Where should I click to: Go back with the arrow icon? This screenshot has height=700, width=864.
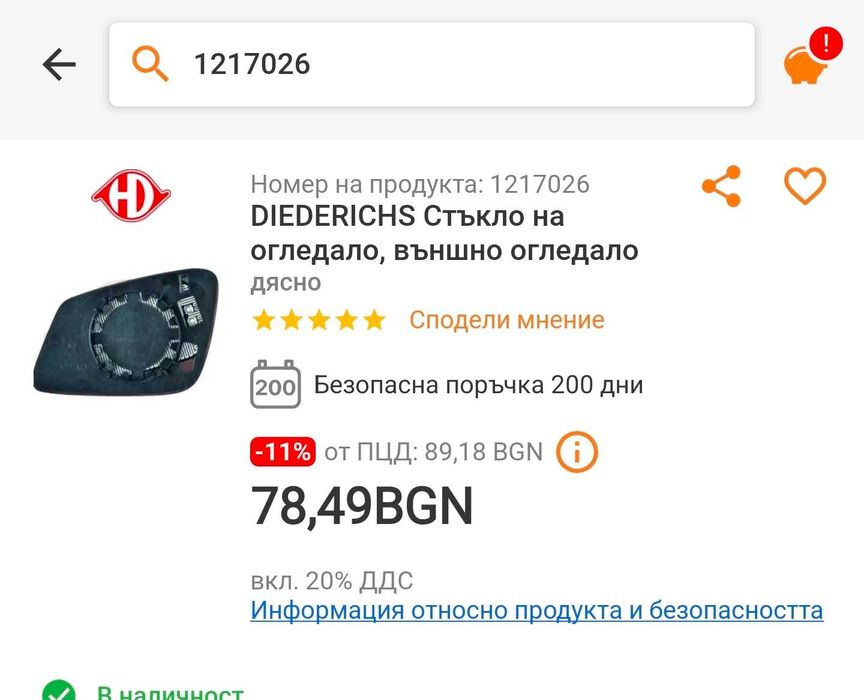tap(59, 65)
